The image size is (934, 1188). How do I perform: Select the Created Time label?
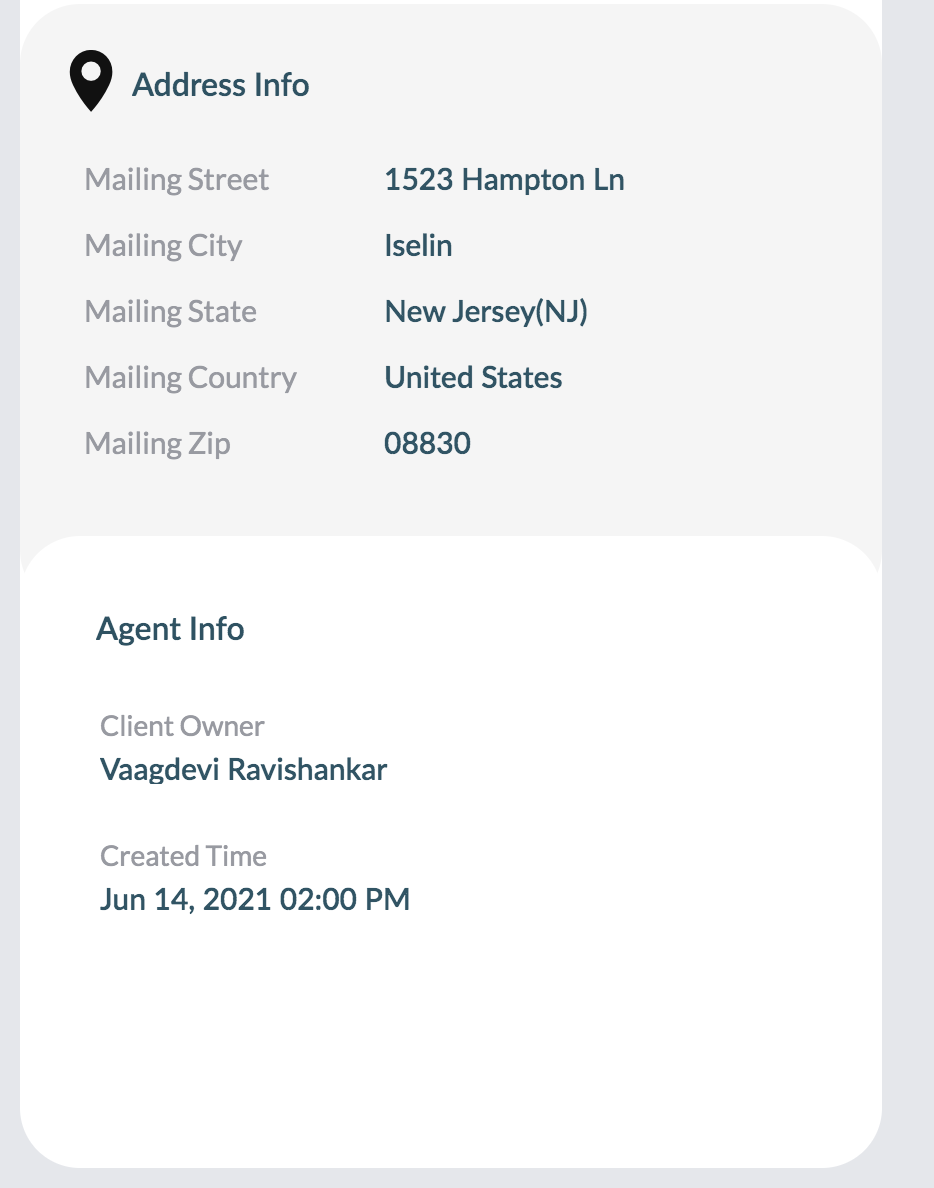coord(182,856)
